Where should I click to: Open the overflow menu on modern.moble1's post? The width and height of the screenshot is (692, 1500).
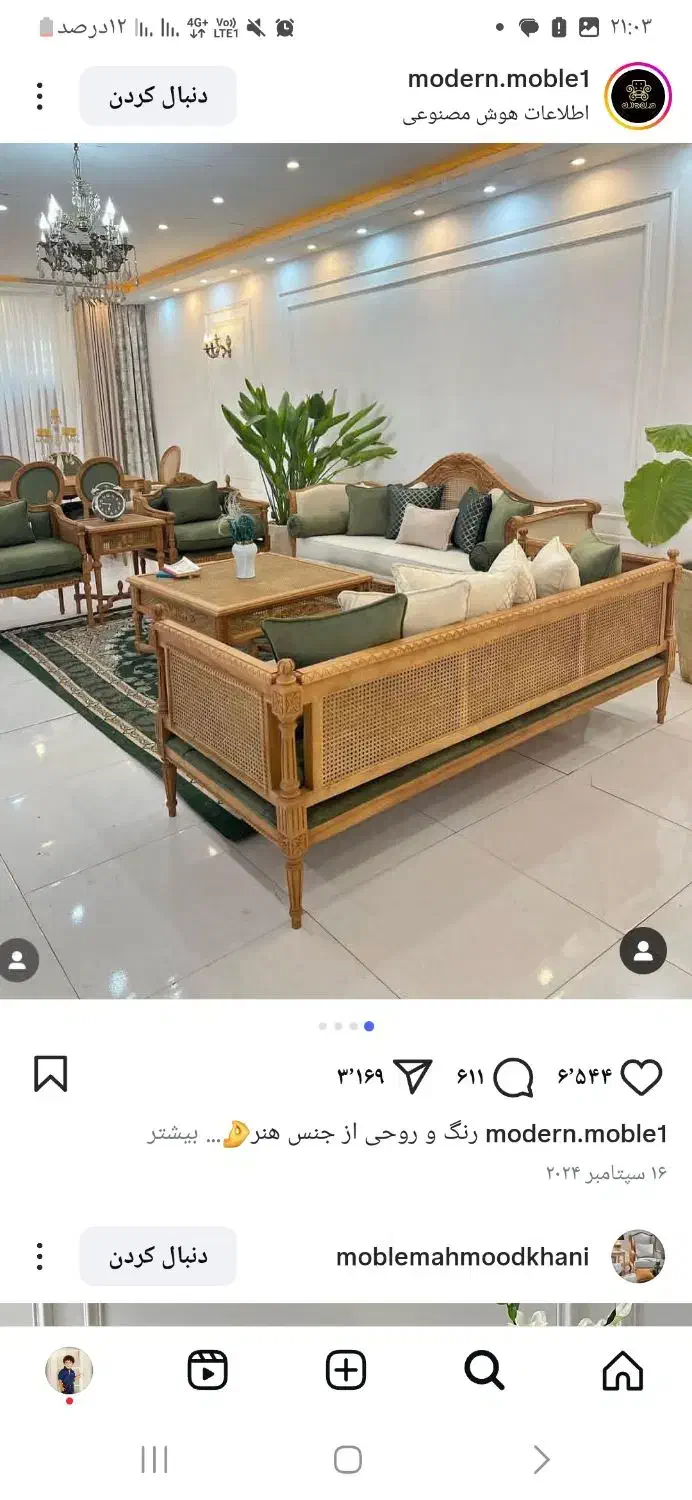[x=40, y=96]
